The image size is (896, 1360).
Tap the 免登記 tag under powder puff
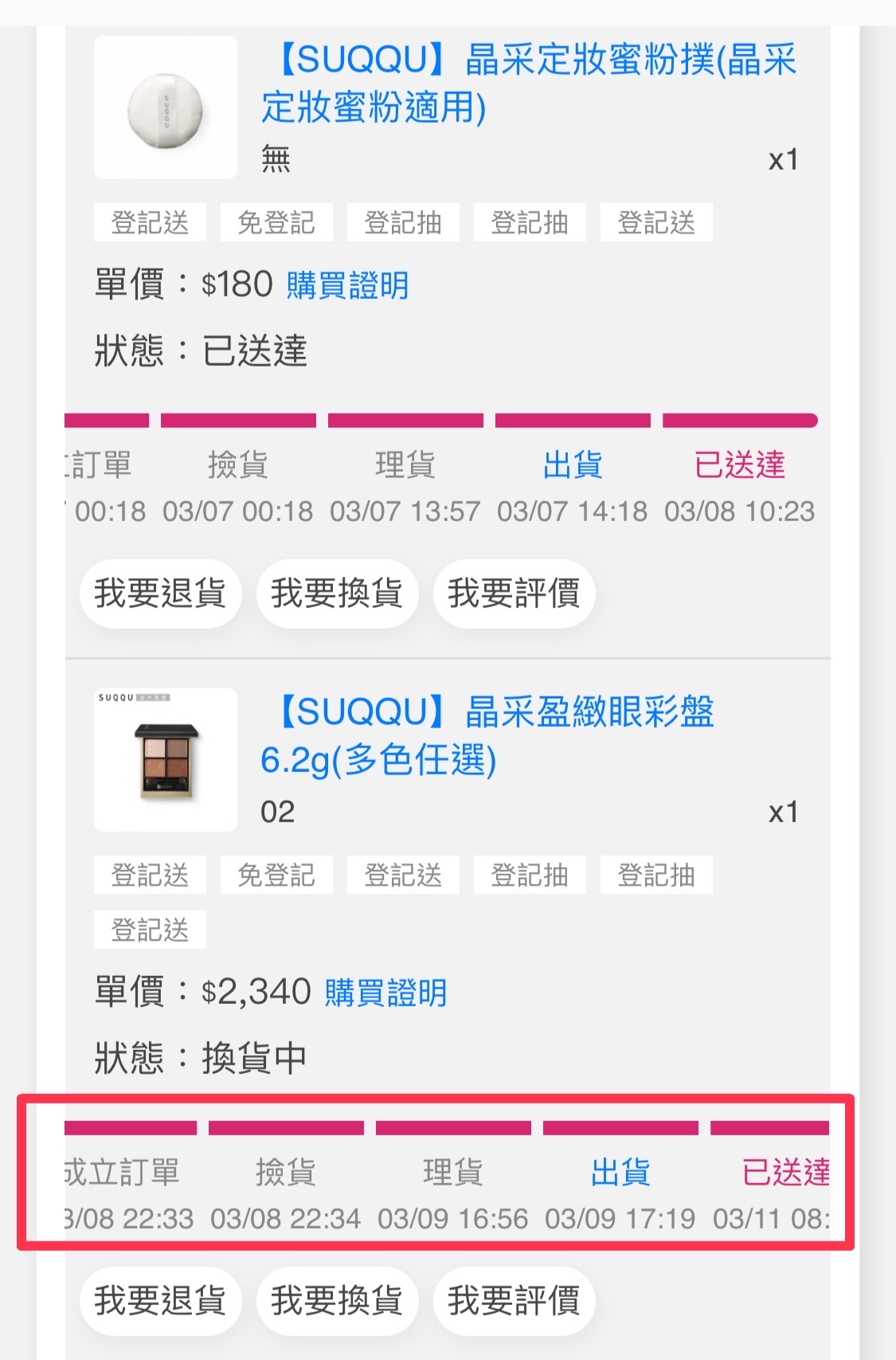coord(276,222)
